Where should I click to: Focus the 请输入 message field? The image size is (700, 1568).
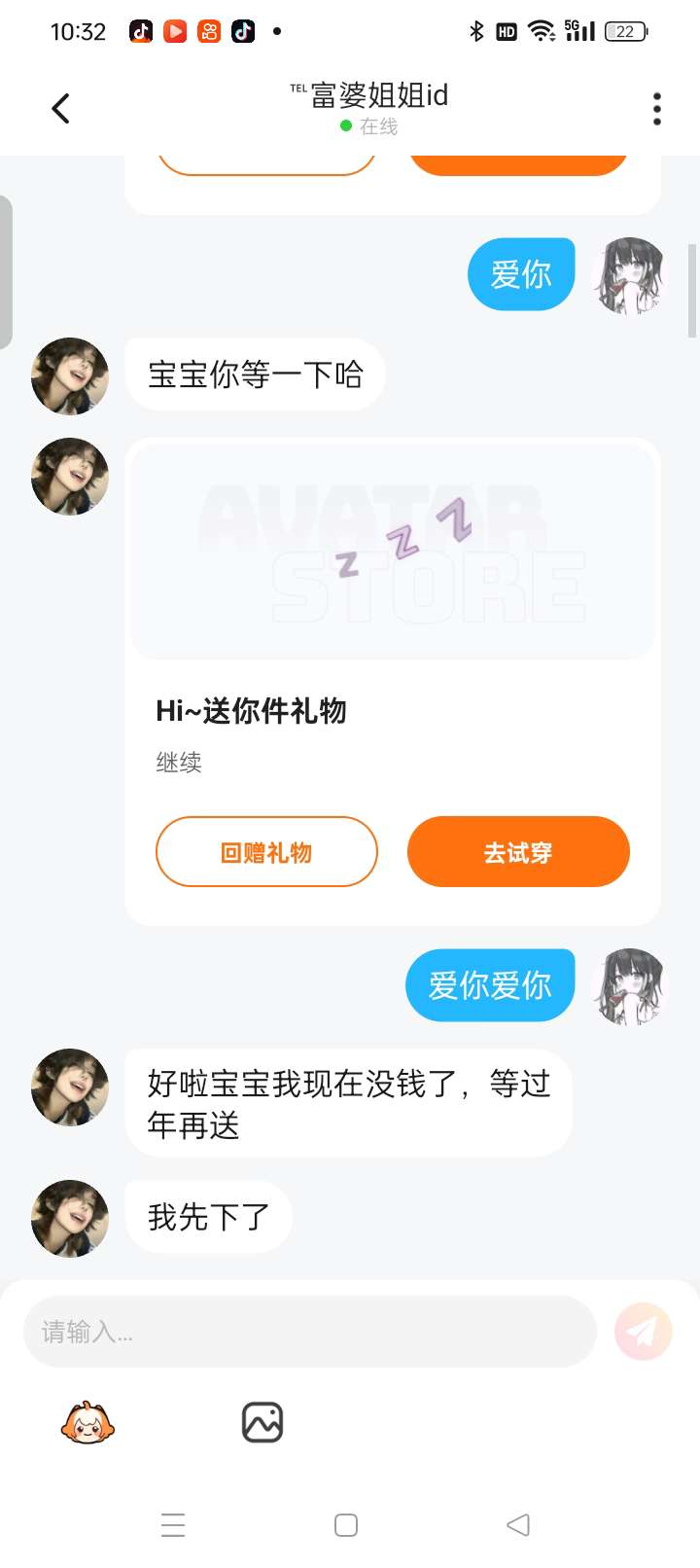click(309, 1331)
